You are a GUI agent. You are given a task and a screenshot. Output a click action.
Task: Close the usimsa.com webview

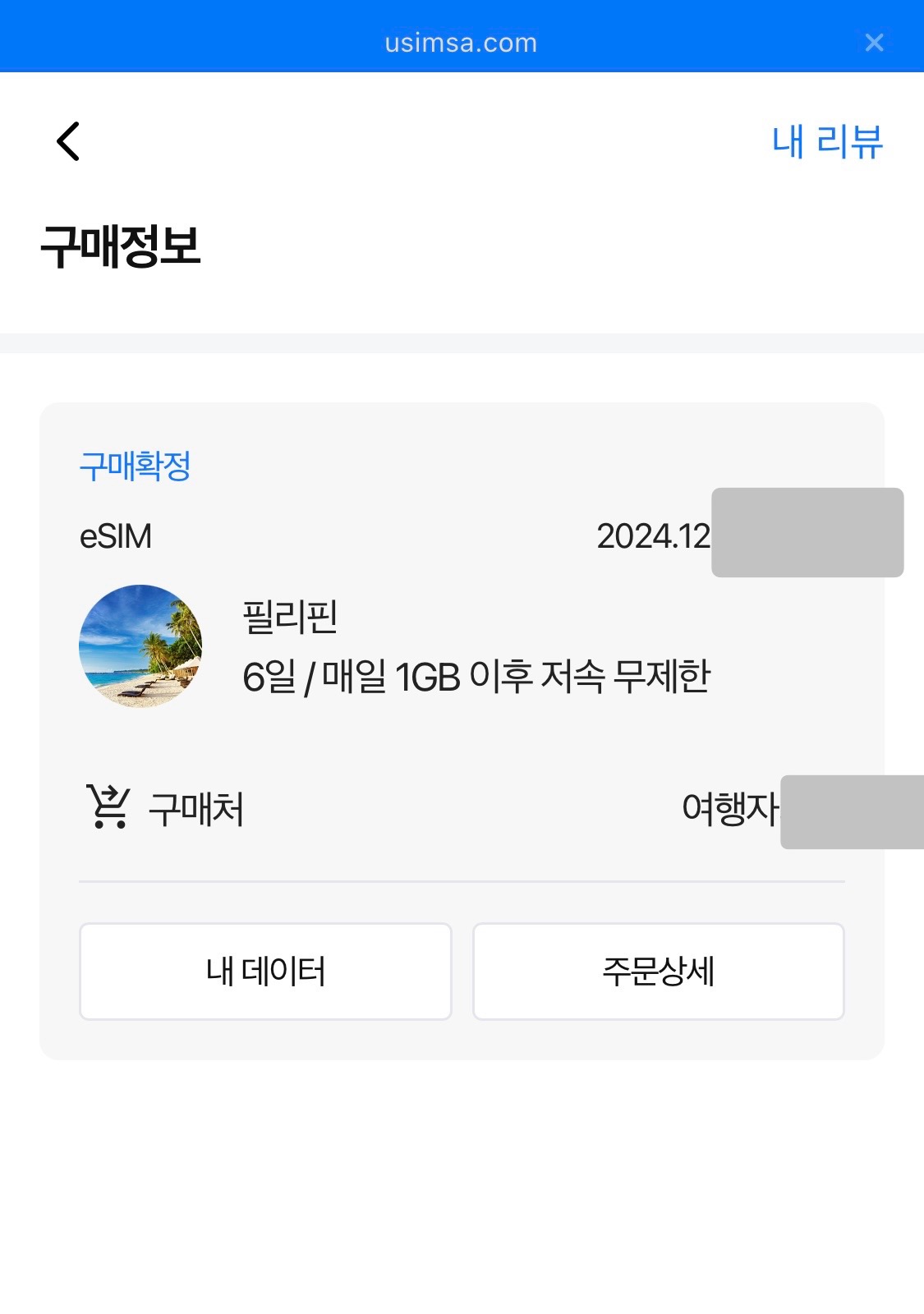tap(875, 42)
